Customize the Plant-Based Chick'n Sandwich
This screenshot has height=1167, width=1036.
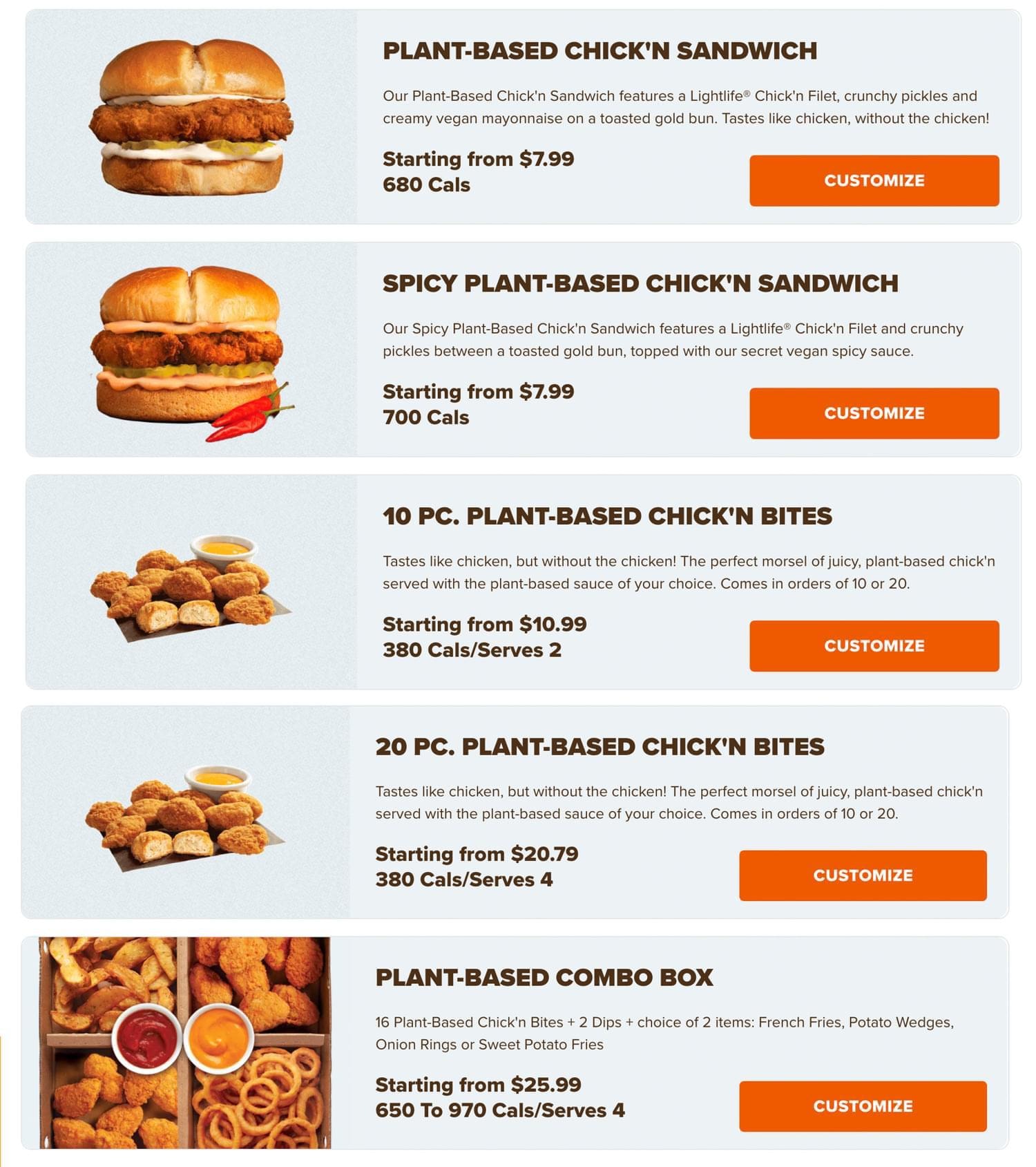(x=874, y=180)
